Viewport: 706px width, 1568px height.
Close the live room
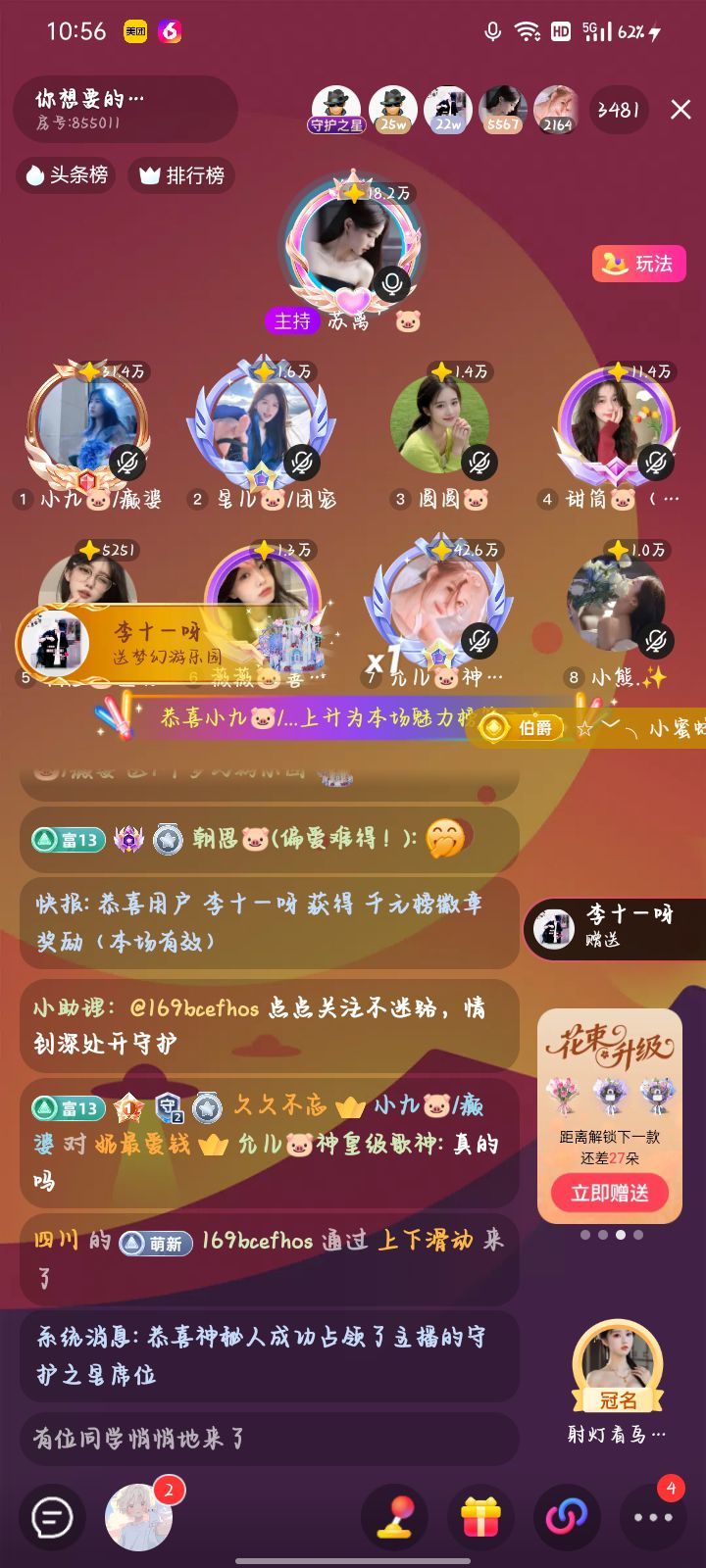point(681,110)
